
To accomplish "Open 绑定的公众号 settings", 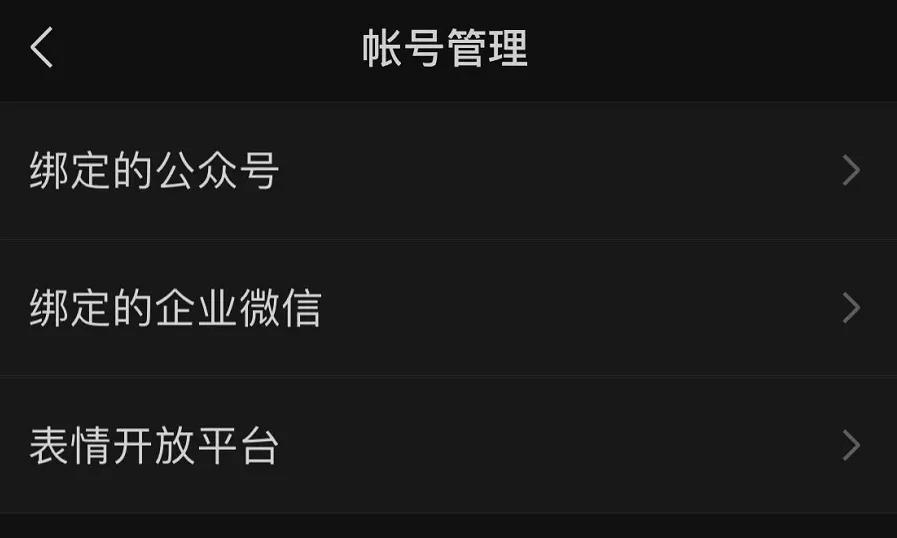I will point(448,171).
